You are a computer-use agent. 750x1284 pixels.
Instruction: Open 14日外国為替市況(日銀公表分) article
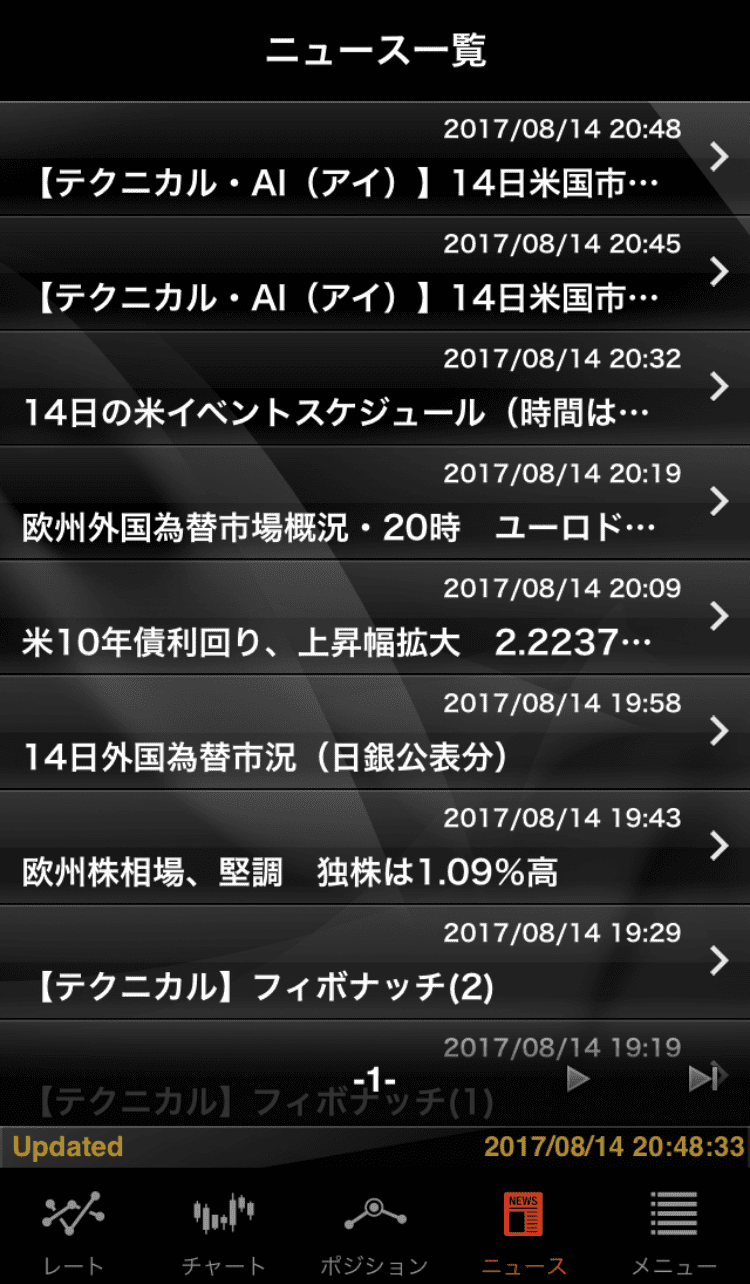pyautogui.click(x=375, y=734)
